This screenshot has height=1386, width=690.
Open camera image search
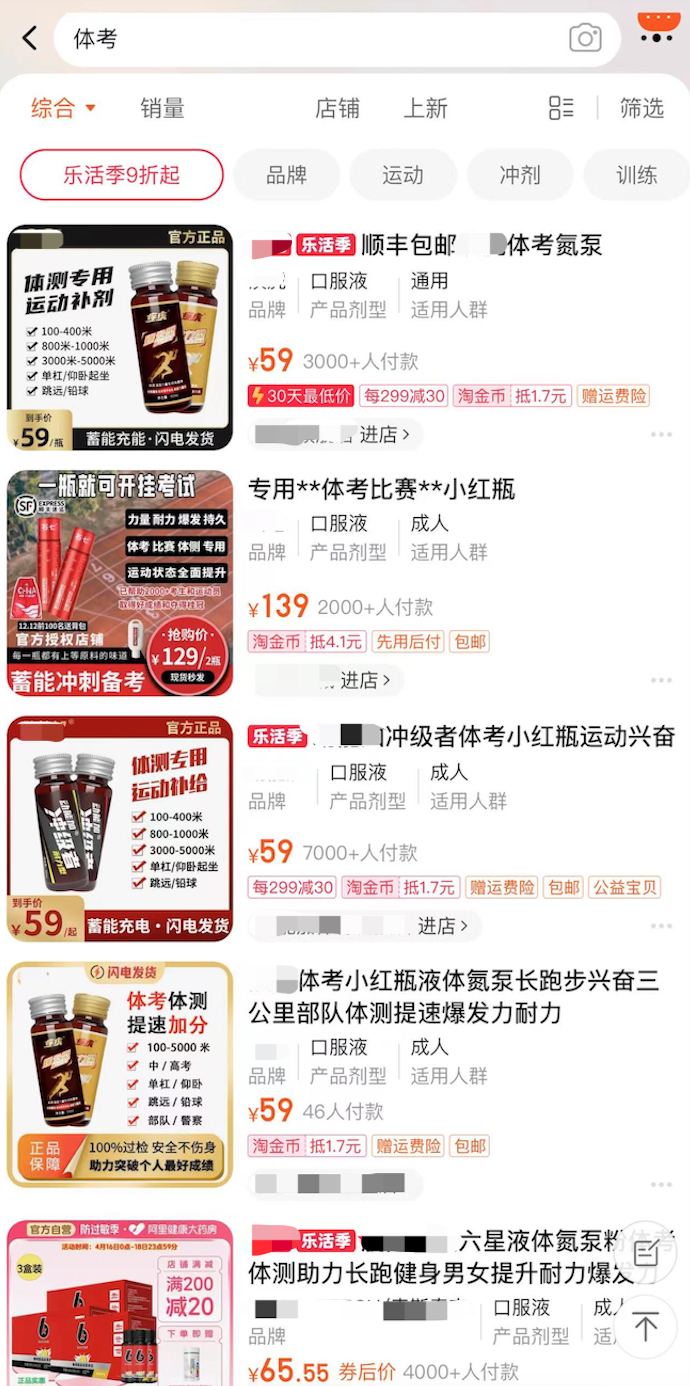[585, 39]
